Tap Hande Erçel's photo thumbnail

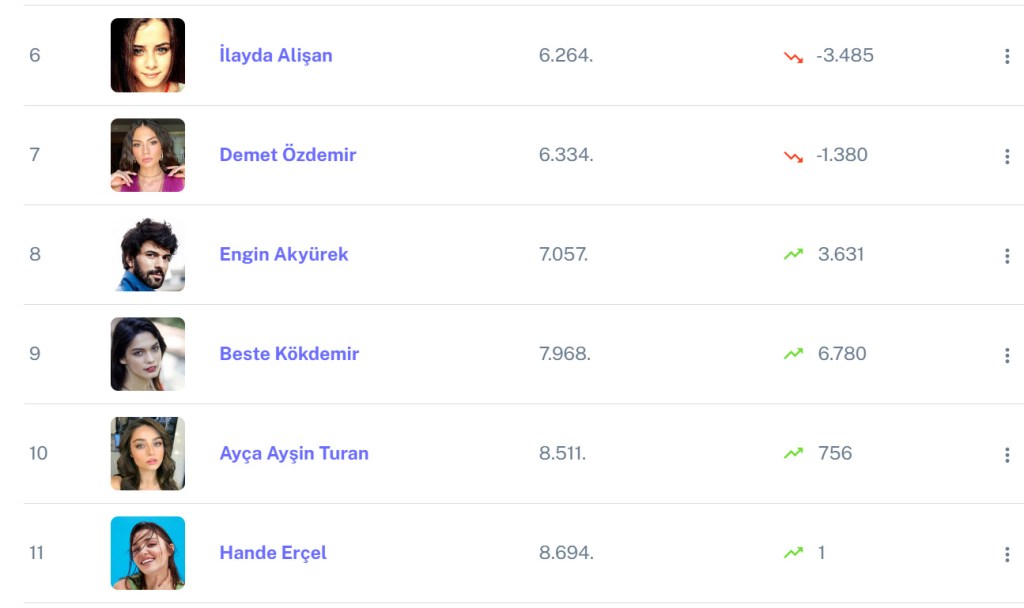tap(148, 553)
